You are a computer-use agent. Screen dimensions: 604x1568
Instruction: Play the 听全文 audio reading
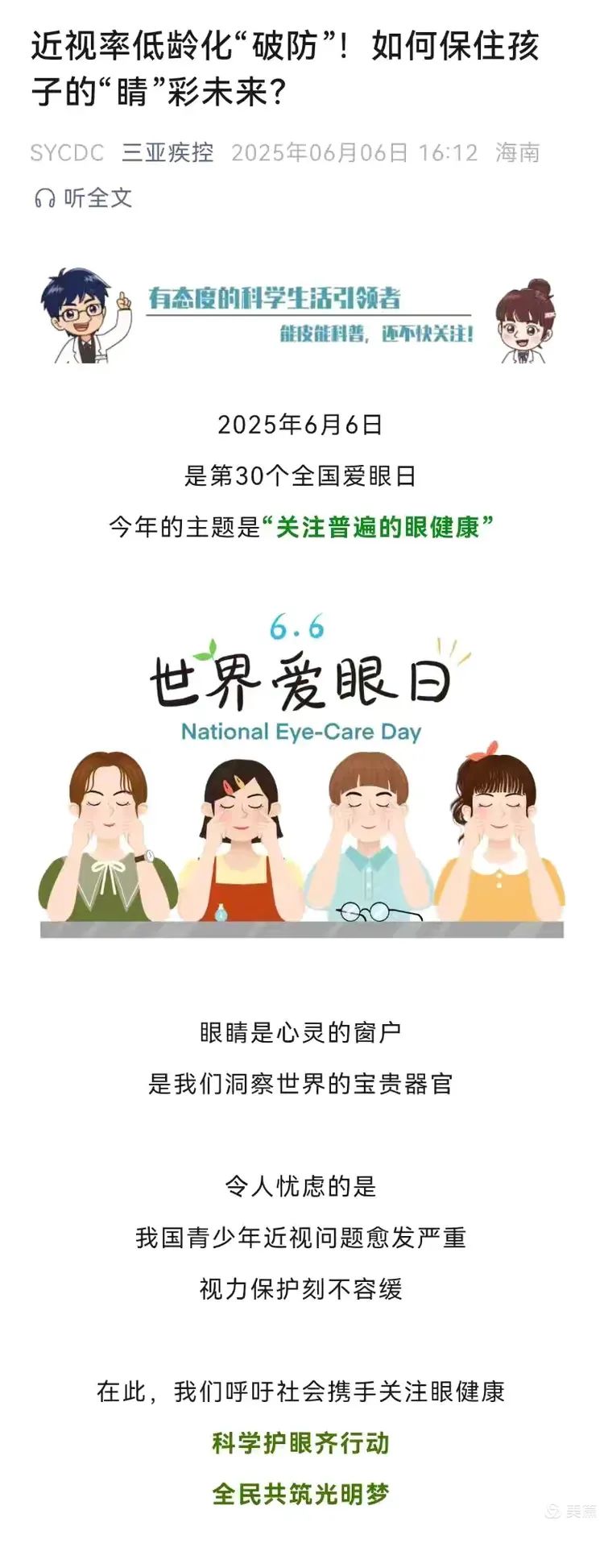83,197
